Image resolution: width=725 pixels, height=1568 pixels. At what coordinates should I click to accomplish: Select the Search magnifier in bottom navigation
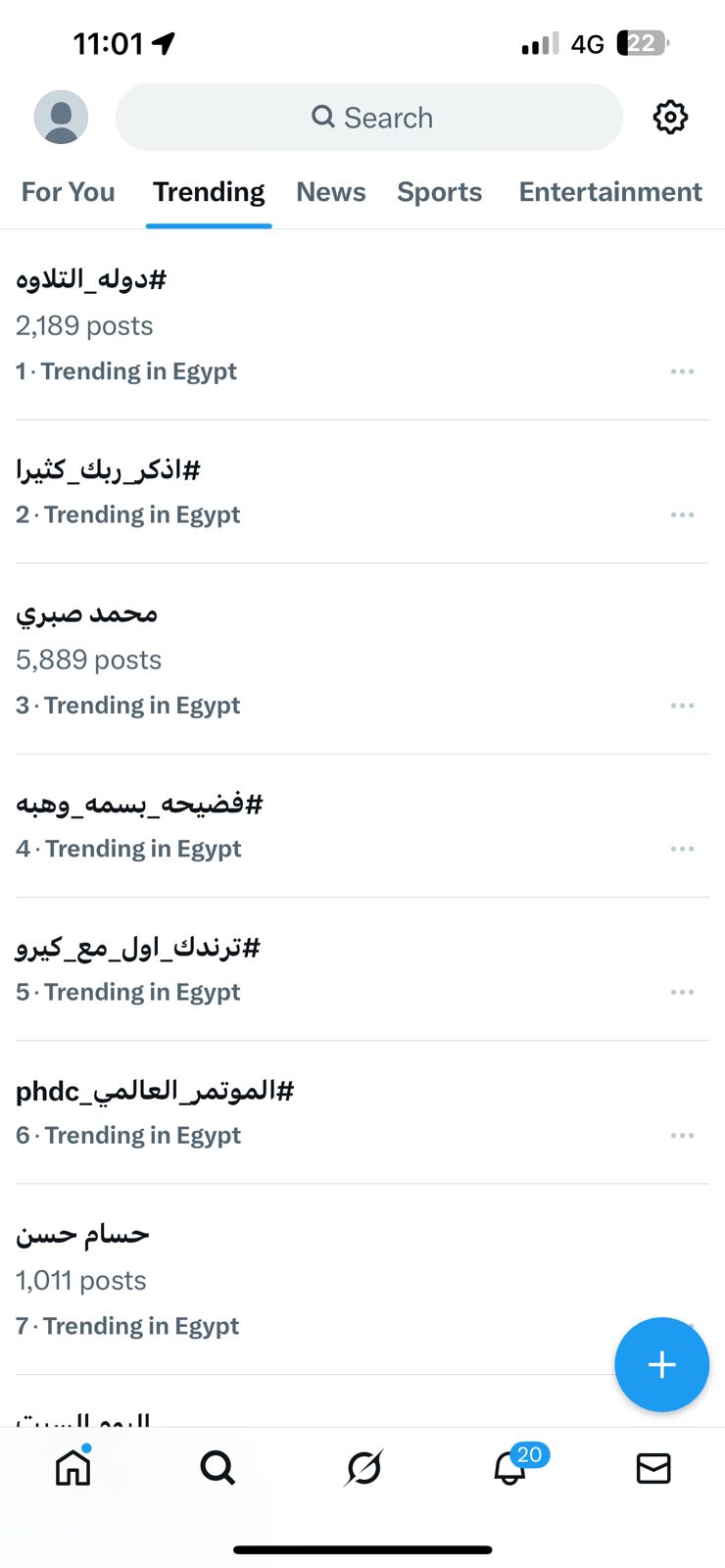(217, 1468)
